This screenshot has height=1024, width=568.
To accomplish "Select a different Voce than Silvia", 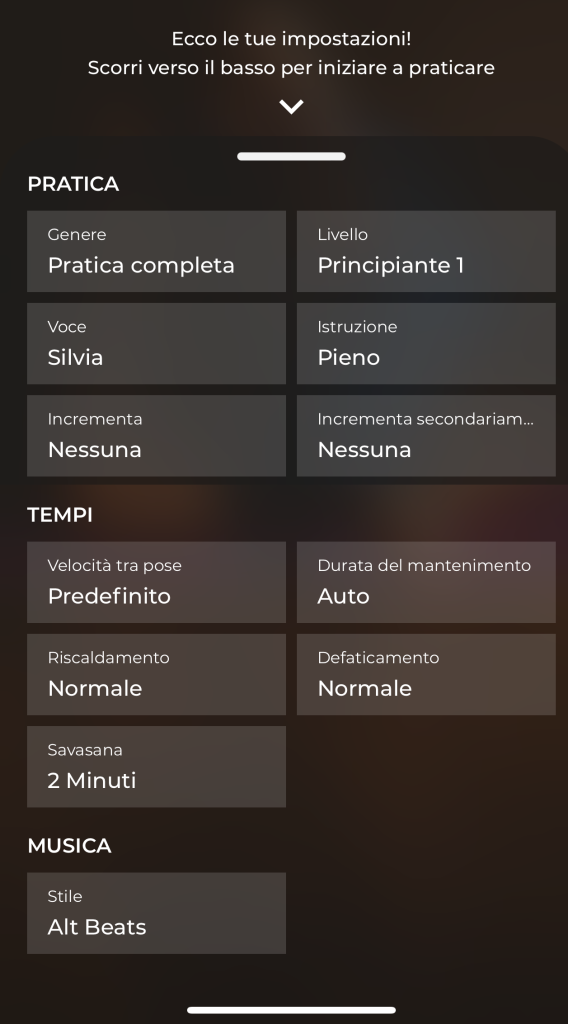I will coord(157,344).
